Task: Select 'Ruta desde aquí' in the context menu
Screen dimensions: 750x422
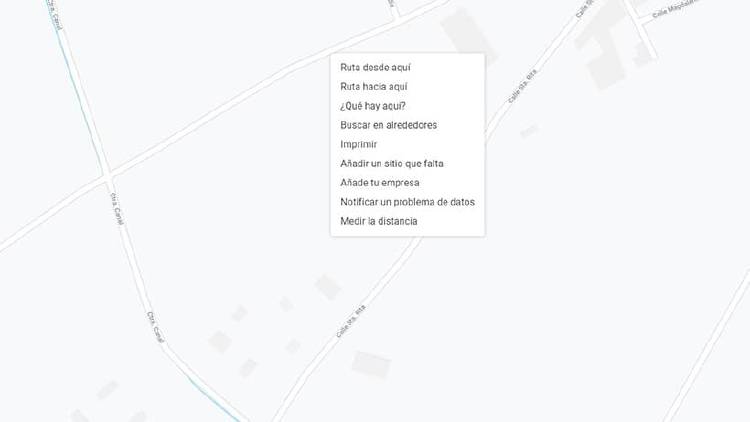Action: tap(375, 67)
